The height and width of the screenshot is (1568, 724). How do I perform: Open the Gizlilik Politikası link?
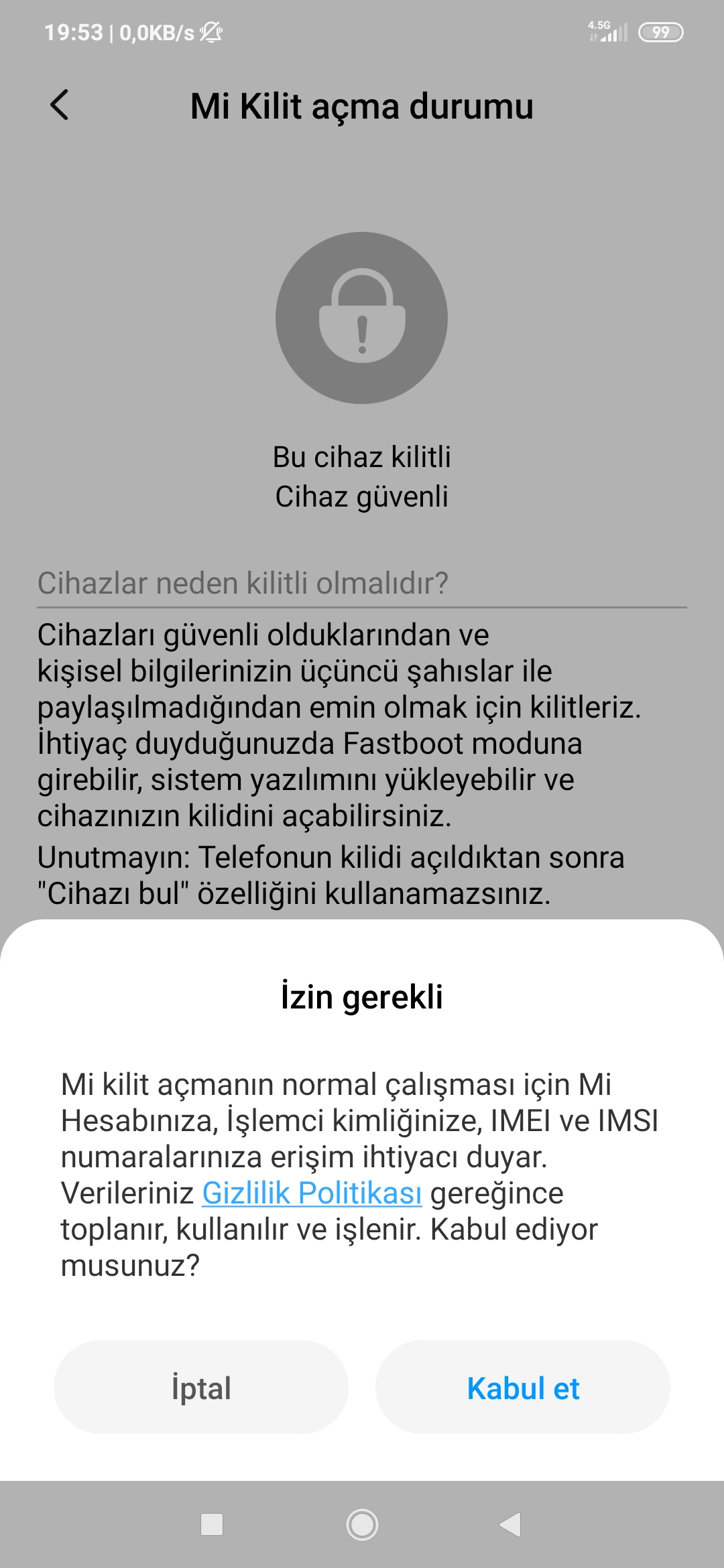(x=312, y=1193)
